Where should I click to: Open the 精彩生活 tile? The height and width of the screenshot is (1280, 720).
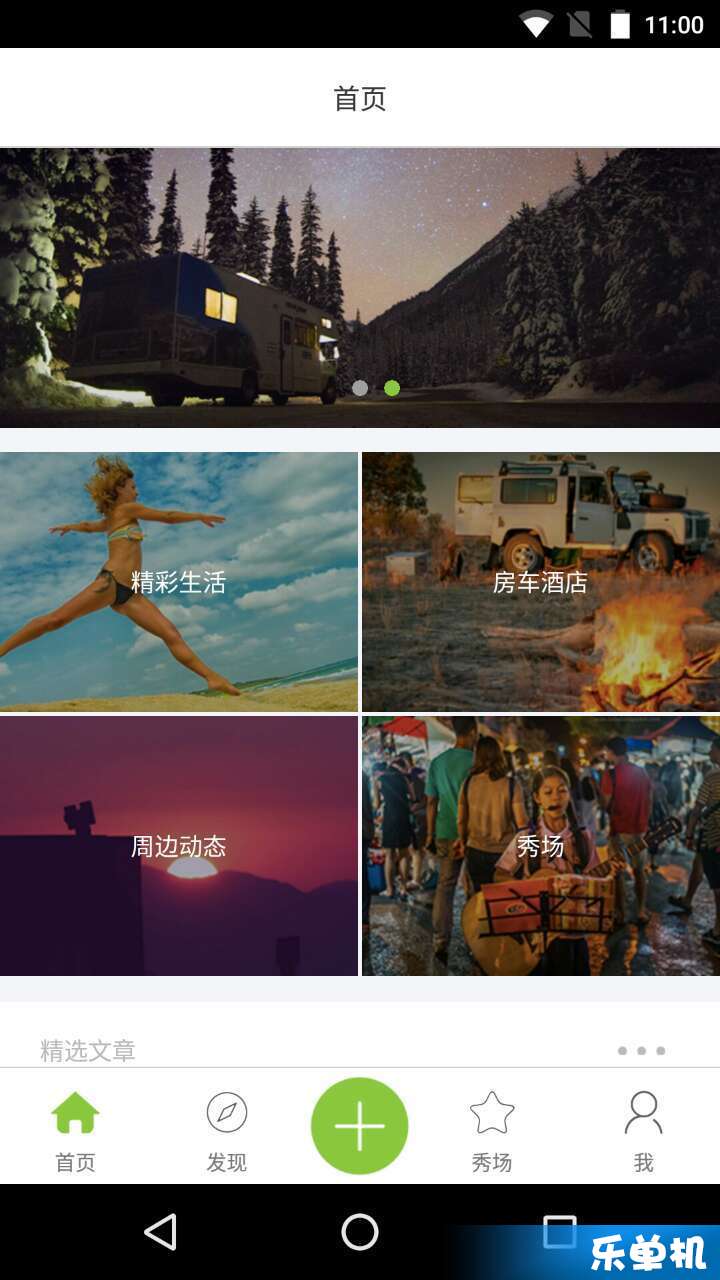pyautogui.click(x=179, y=582)
